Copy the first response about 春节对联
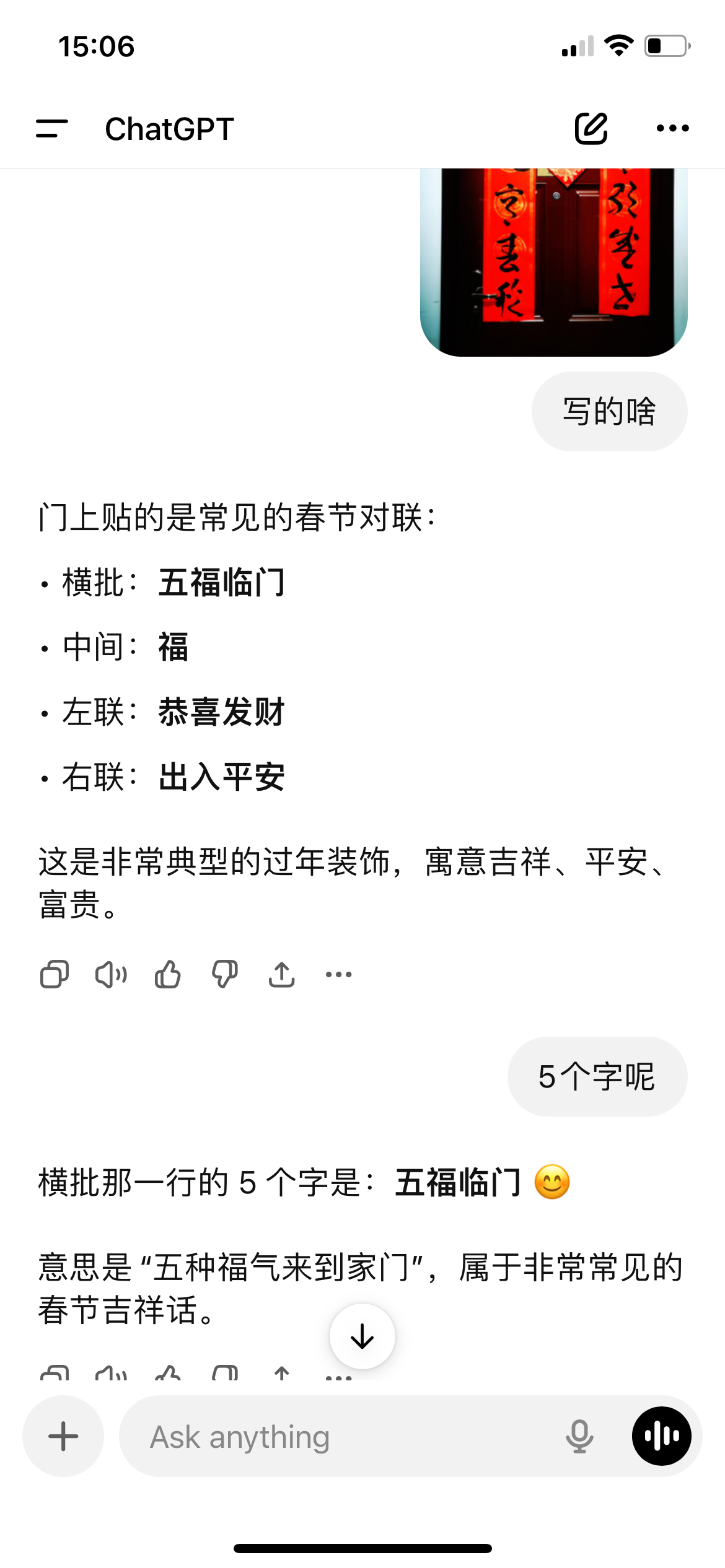This screenshot has width=725, height=1568. [55, 974]
